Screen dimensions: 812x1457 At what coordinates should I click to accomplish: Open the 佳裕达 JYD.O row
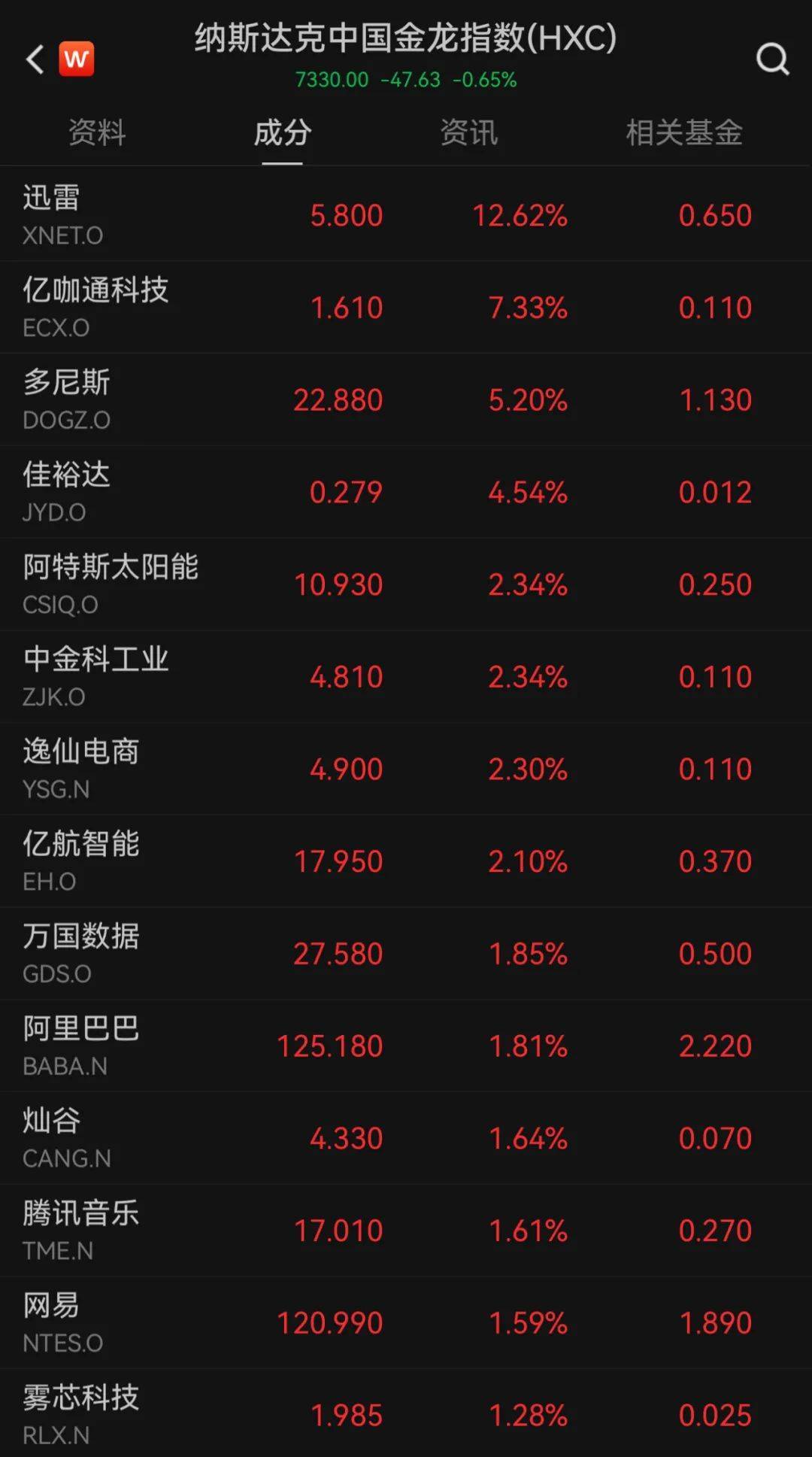coord(406,492)
